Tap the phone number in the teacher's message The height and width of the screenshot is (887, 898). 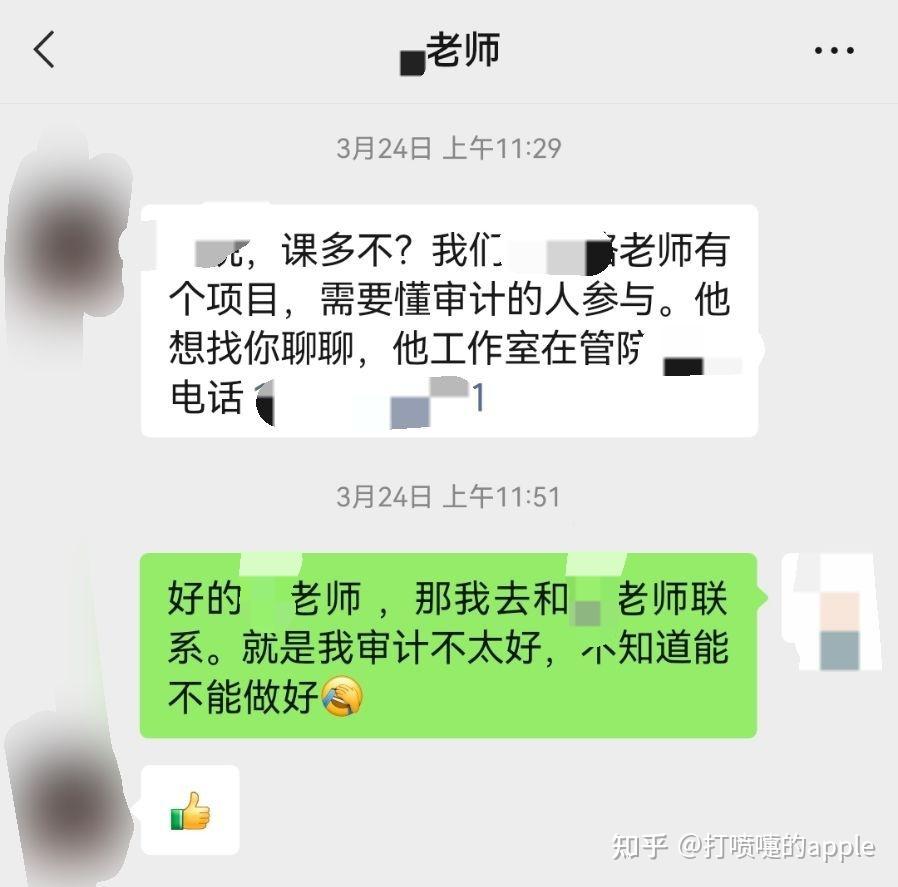pos(370,400)
